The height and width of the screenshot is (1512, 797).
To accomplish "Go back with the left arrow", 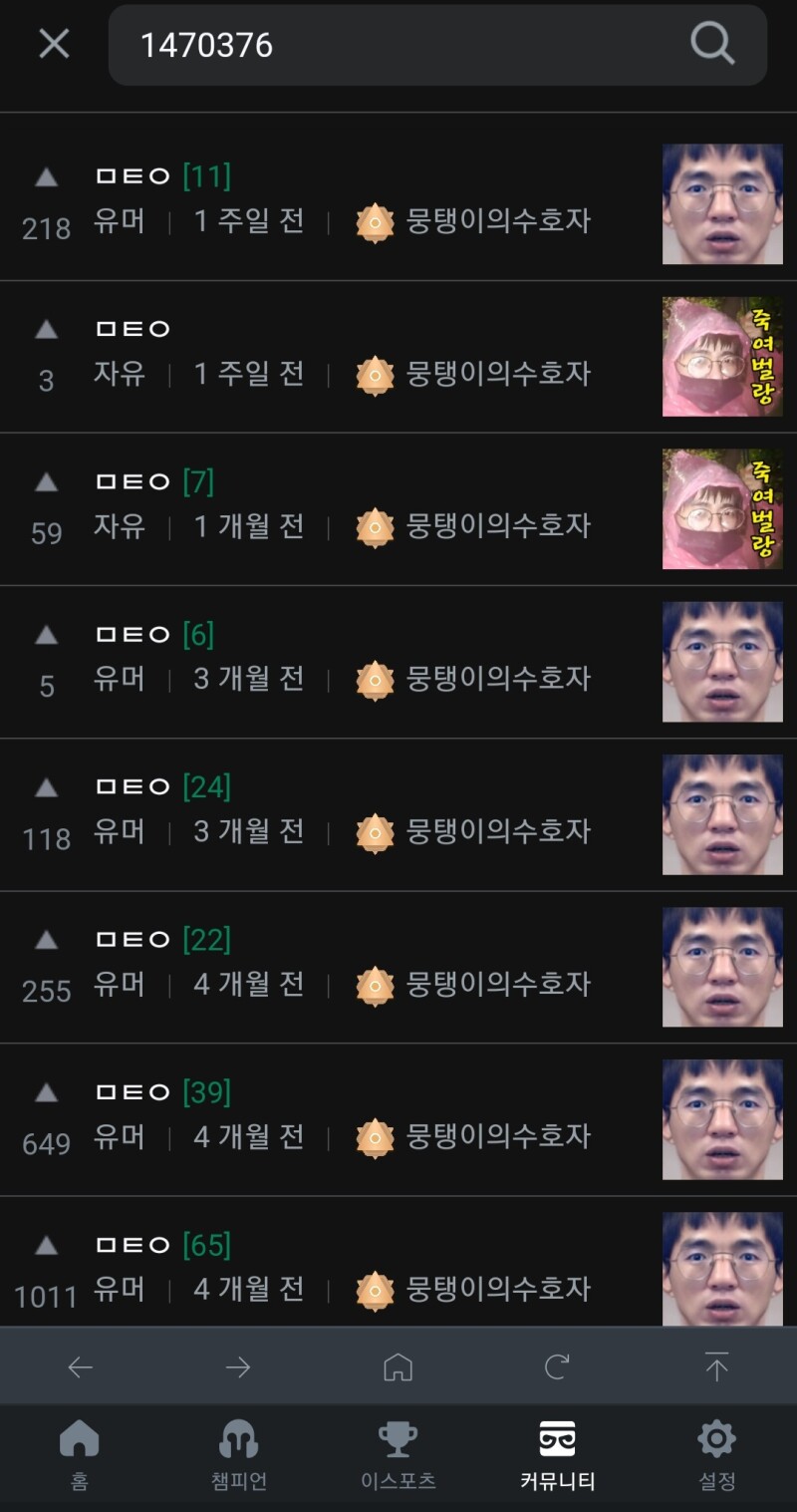I will 80,1367.
